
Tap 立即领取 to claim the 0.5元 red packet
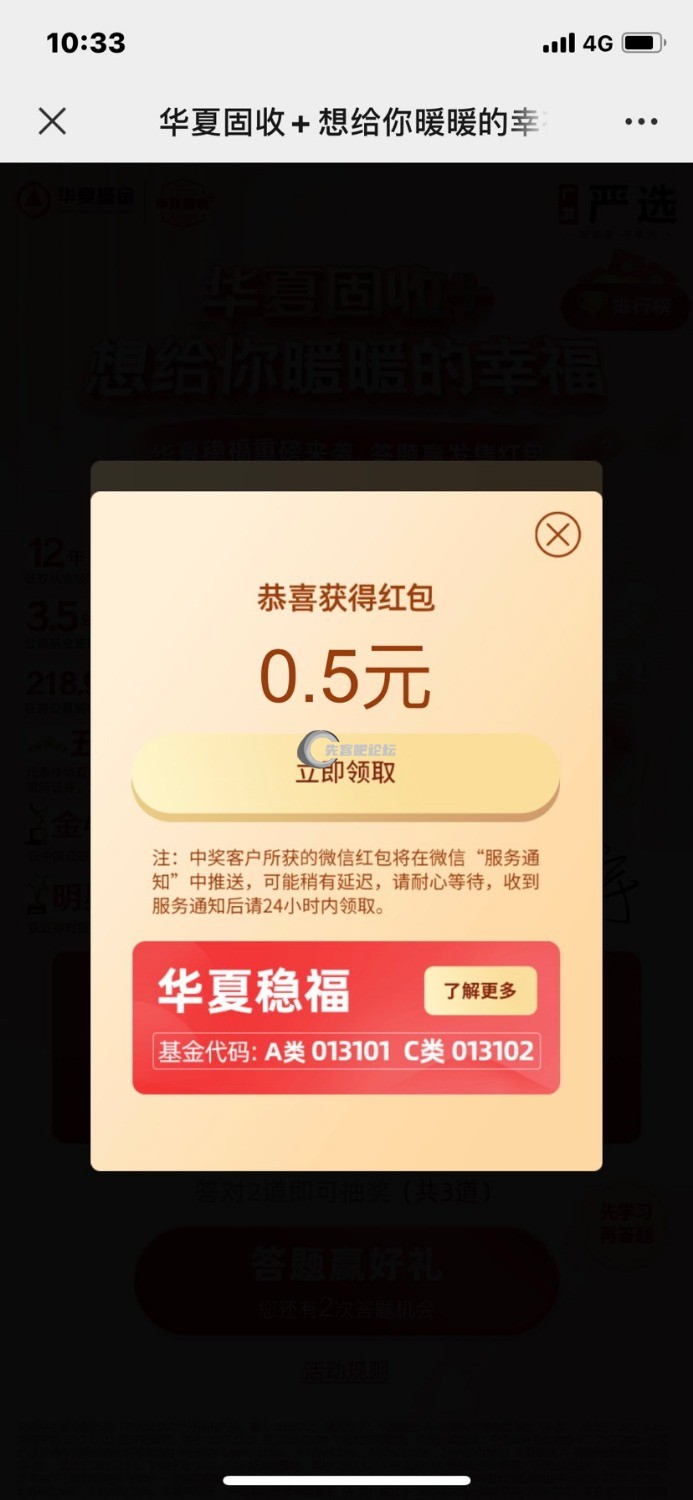[346, 774]
